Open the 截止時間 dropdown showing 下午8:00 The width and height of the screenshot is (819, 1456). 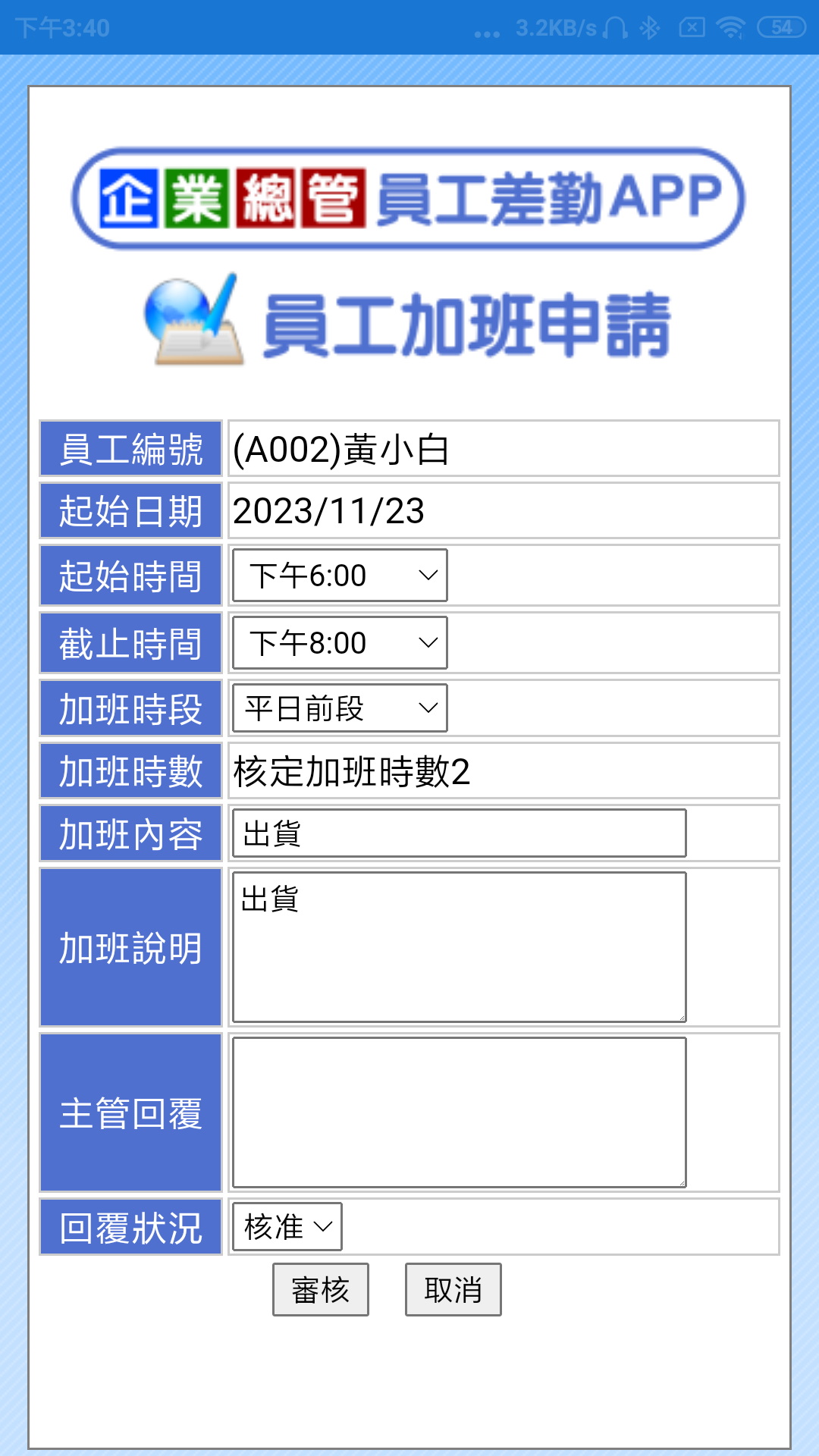click(340, 643)
